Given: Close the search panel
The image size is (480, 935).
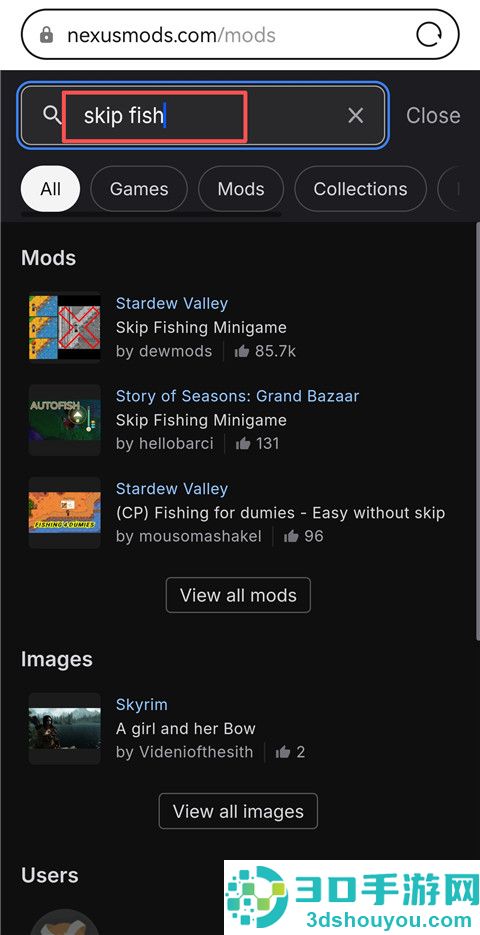Looking at the screenshot, I should [433, 115].
